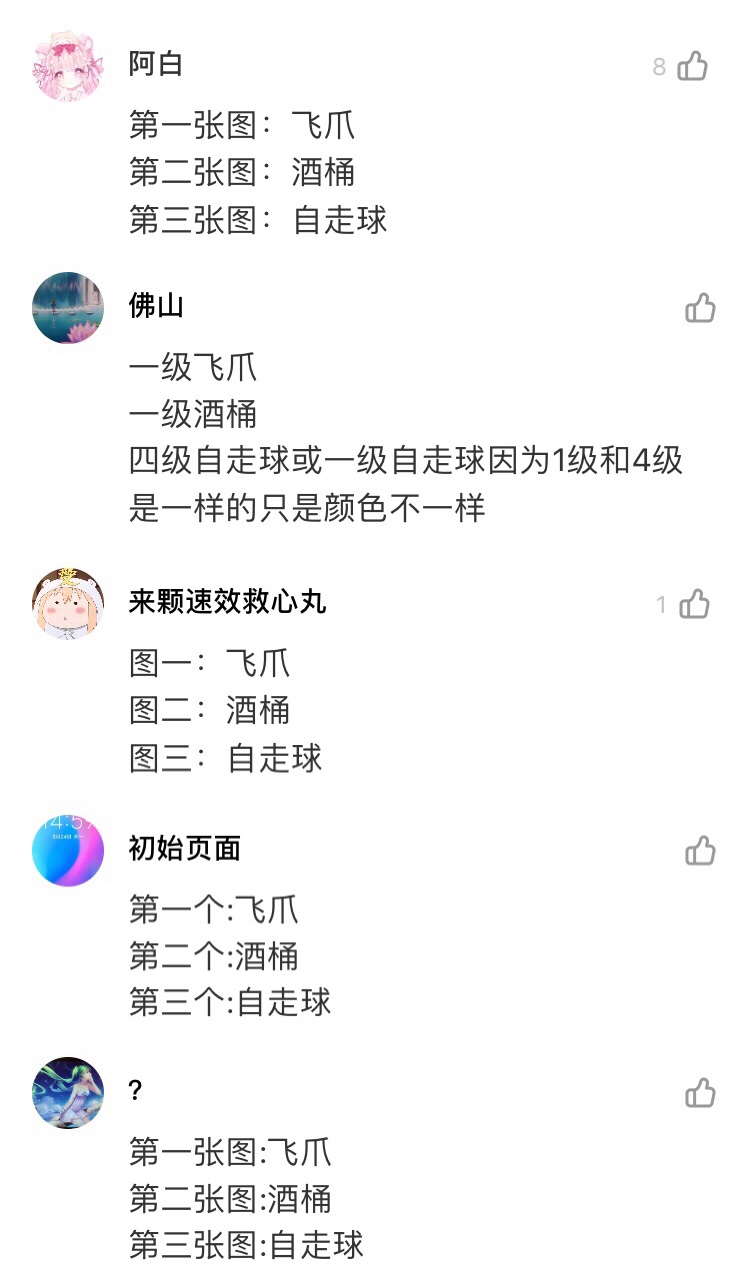Like 阿白's comment

[692, 66]
